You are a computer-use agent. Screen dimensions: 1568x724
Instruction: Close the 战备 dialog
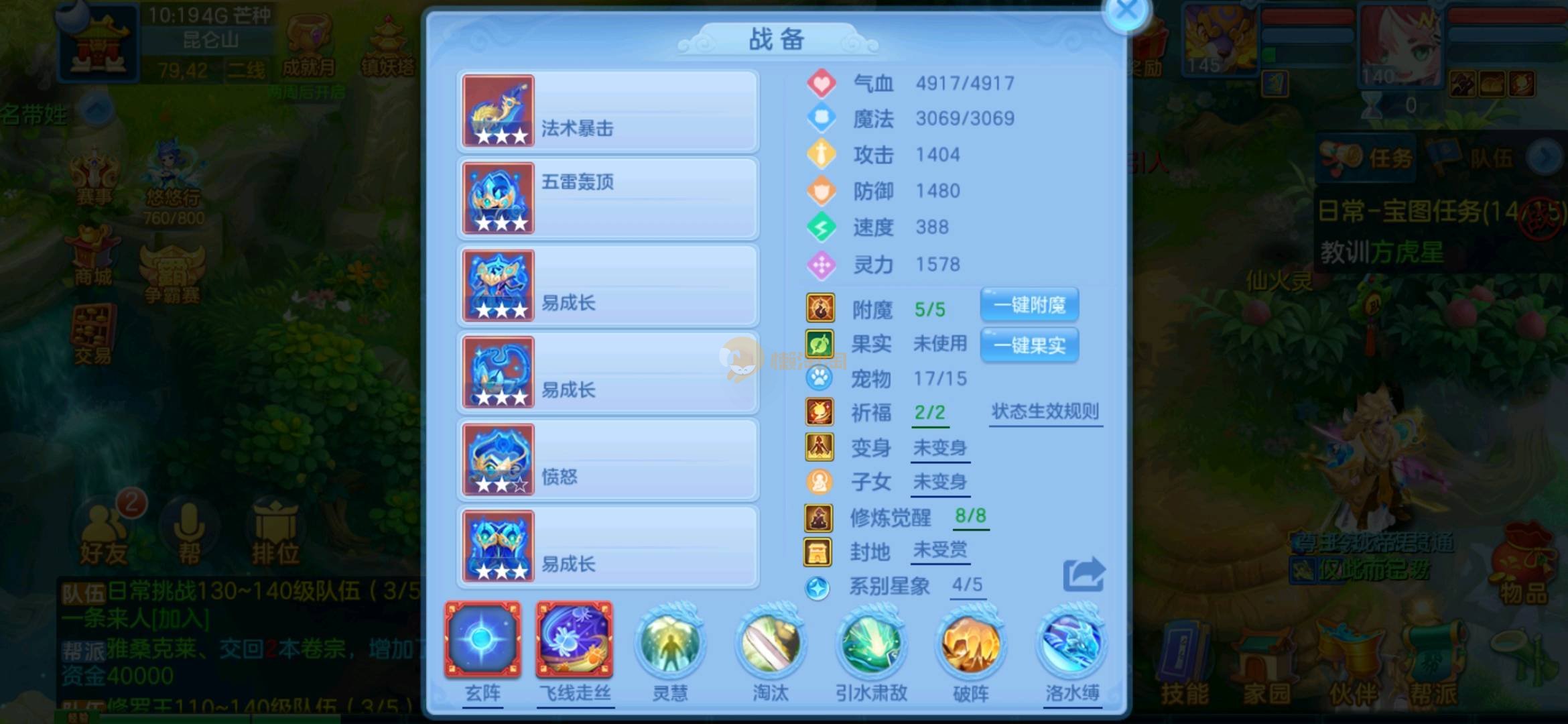click(x=1127, y=11)
